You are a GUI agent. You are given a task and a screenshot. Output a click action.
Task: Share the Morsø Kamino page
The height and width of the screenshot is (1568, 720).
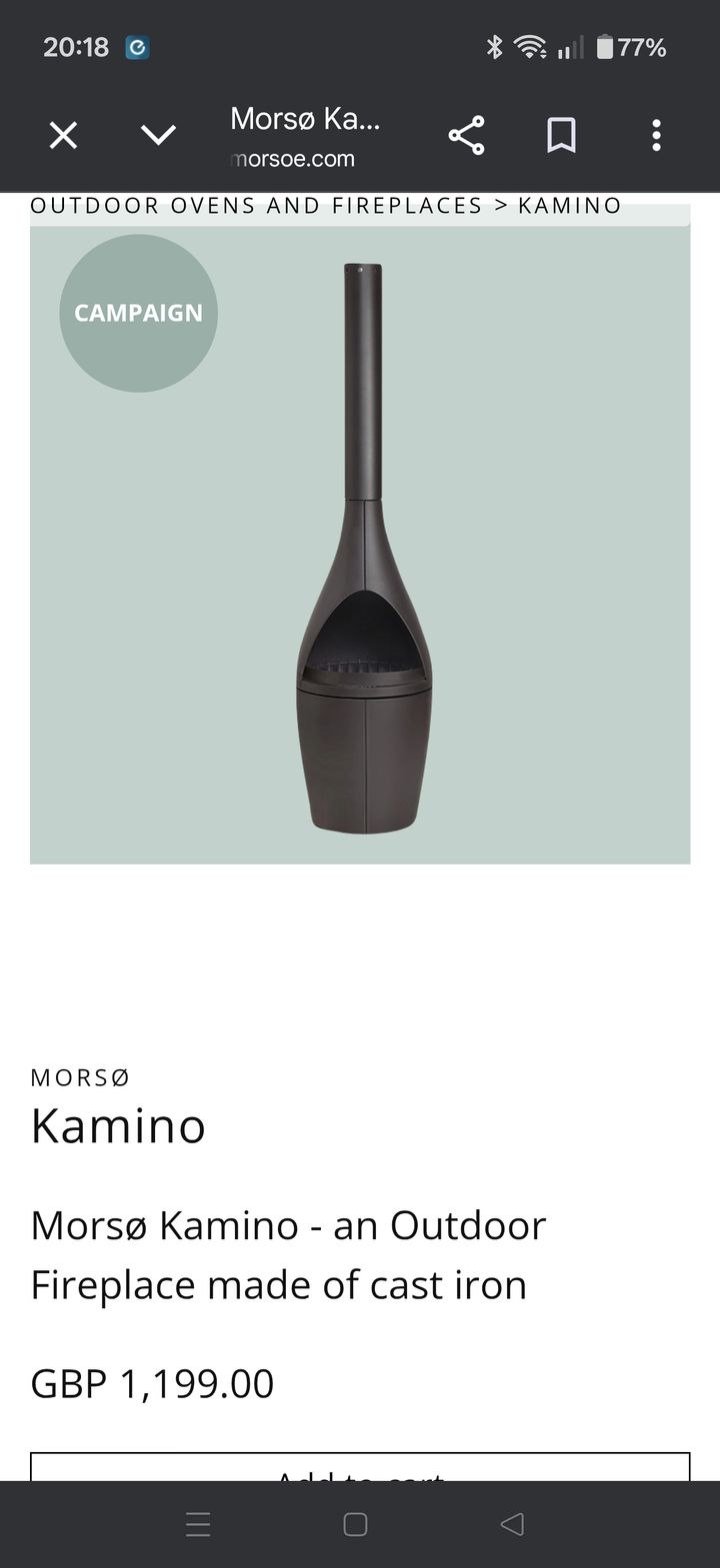466,135
